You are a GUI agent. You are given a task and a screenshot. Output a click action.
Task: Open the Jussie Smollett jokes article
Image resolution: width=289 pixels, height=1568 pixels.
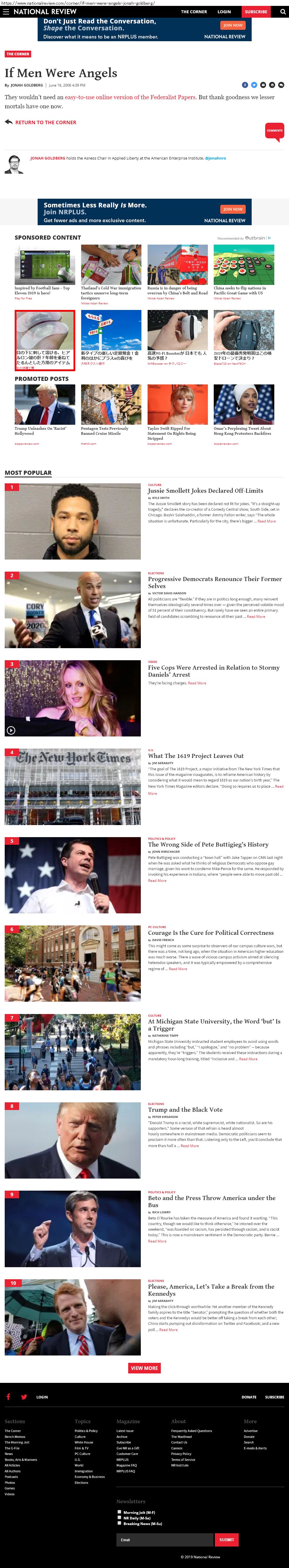click(x=205, y=490)
